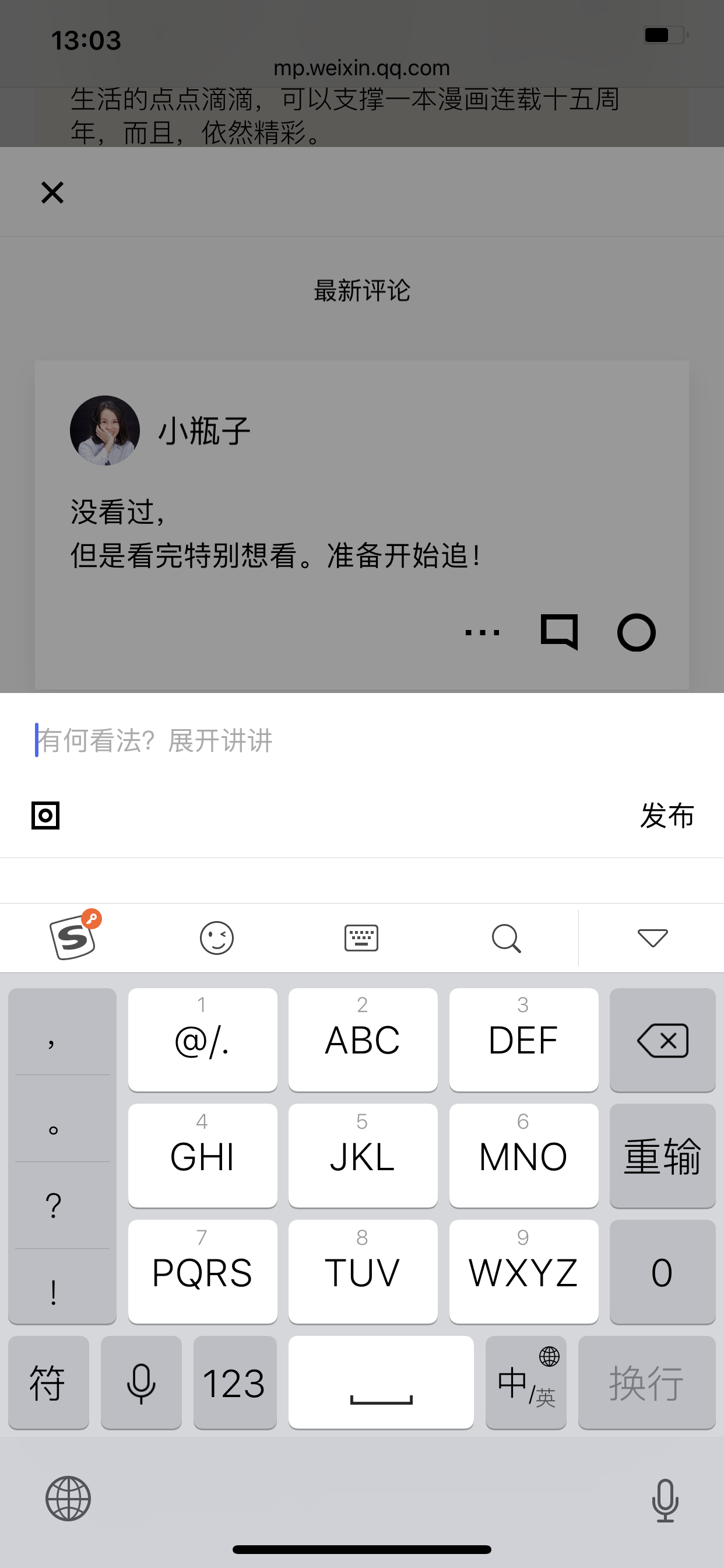Publish the comment with 发布
This screenshot has height=1568, width=724.
click(x=667, y=815)
